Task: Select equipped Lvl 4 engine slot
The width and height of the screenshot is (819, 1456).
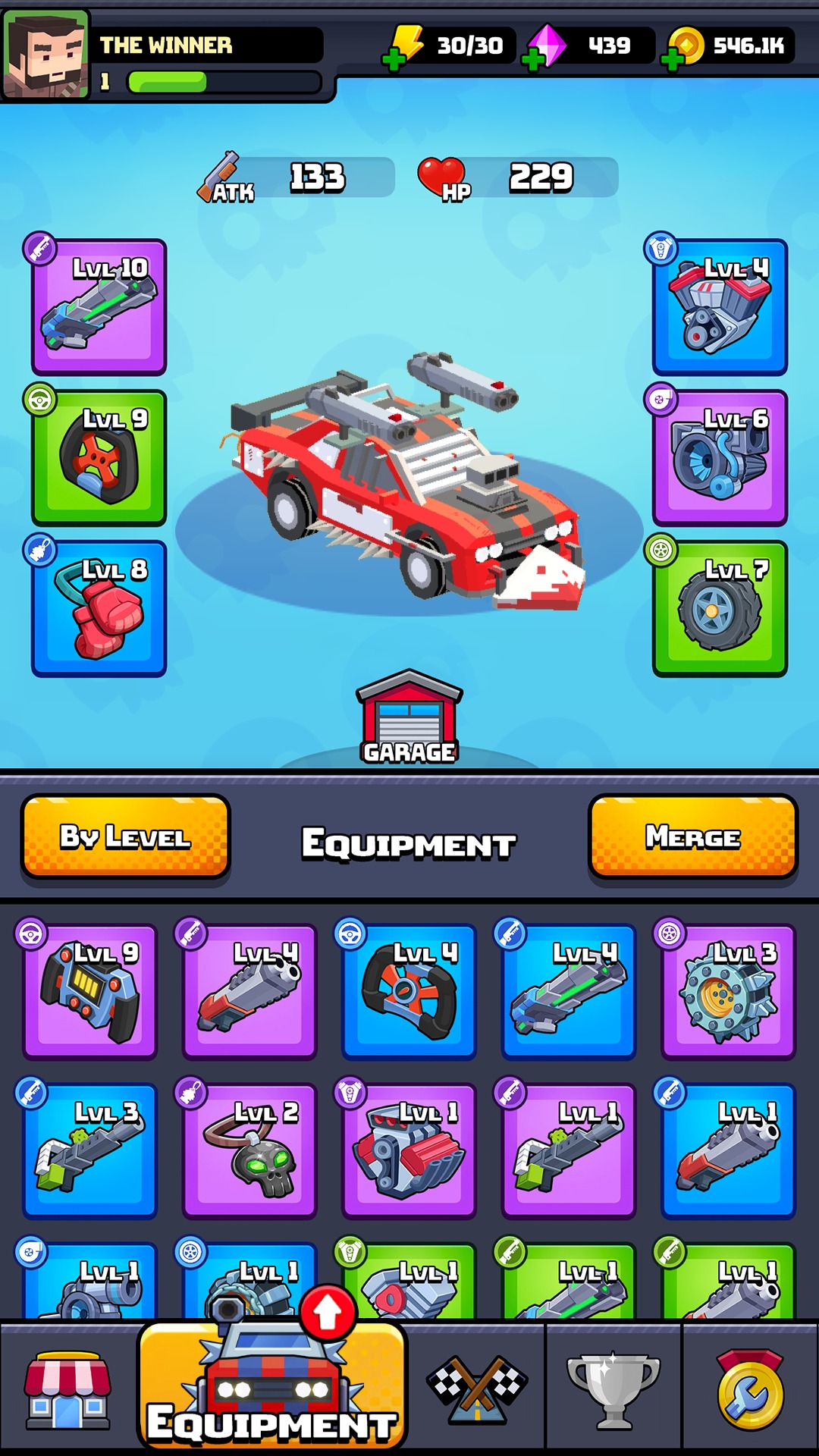Action: (x=720, y=307)
